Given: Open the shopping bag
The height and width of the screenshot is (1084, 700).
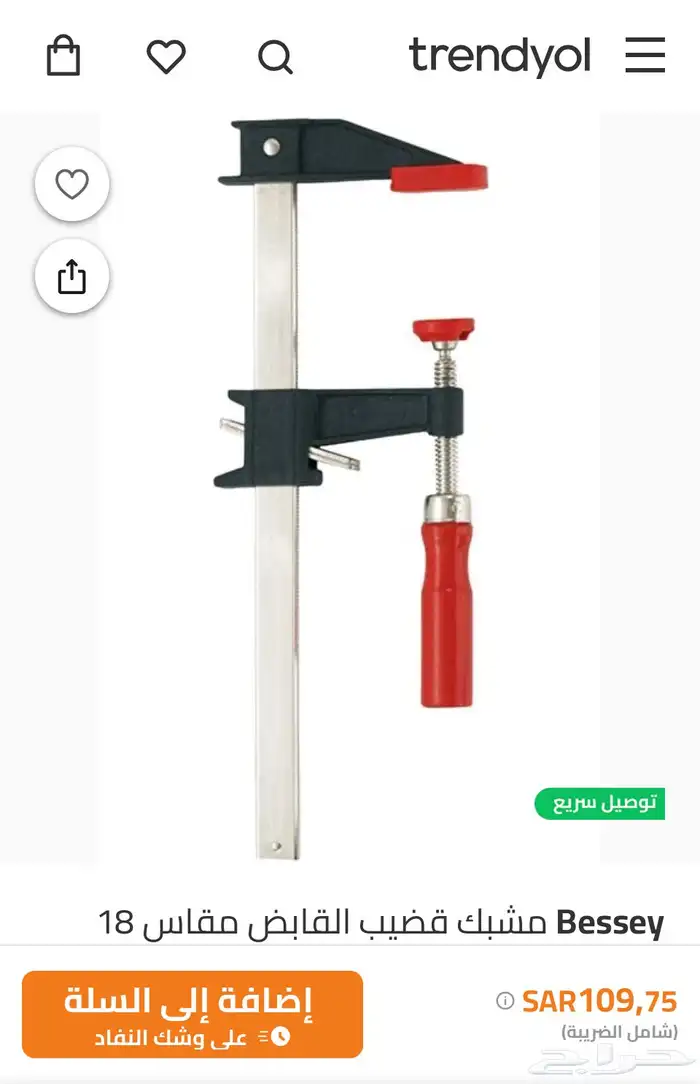Looking at the screenshot, I should (63, 55).
